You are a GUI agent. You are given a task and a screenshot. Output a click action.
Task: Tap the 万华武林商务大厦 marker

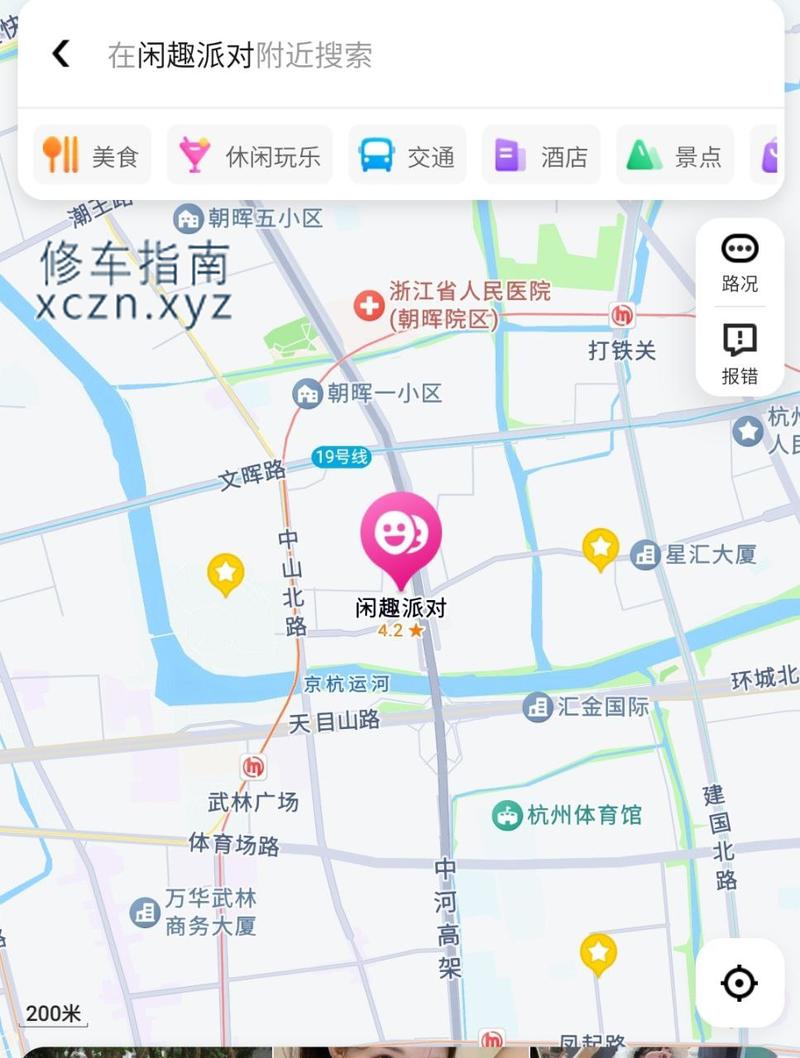coord(145,912)
